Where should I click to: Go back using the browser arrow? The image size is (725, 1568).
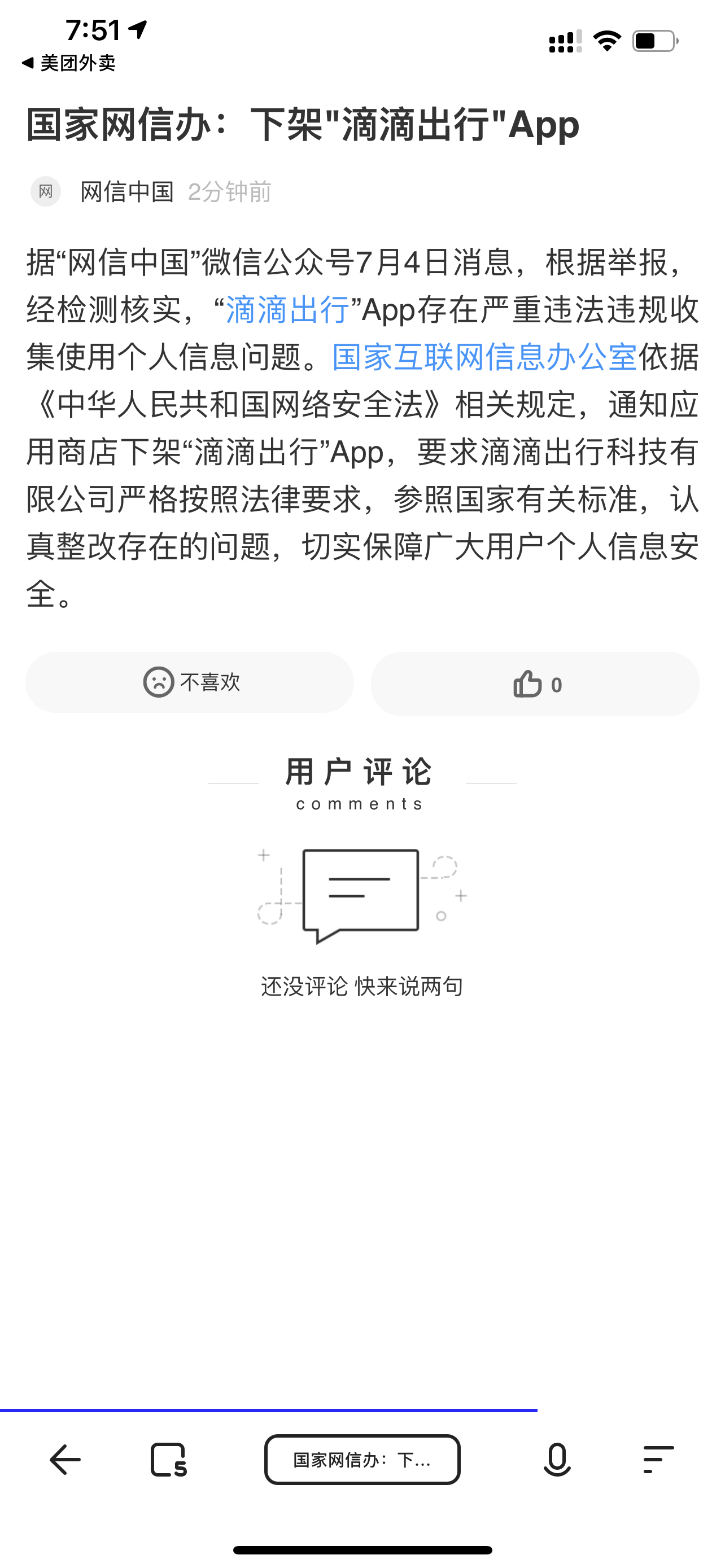[x=65, y=1460]
